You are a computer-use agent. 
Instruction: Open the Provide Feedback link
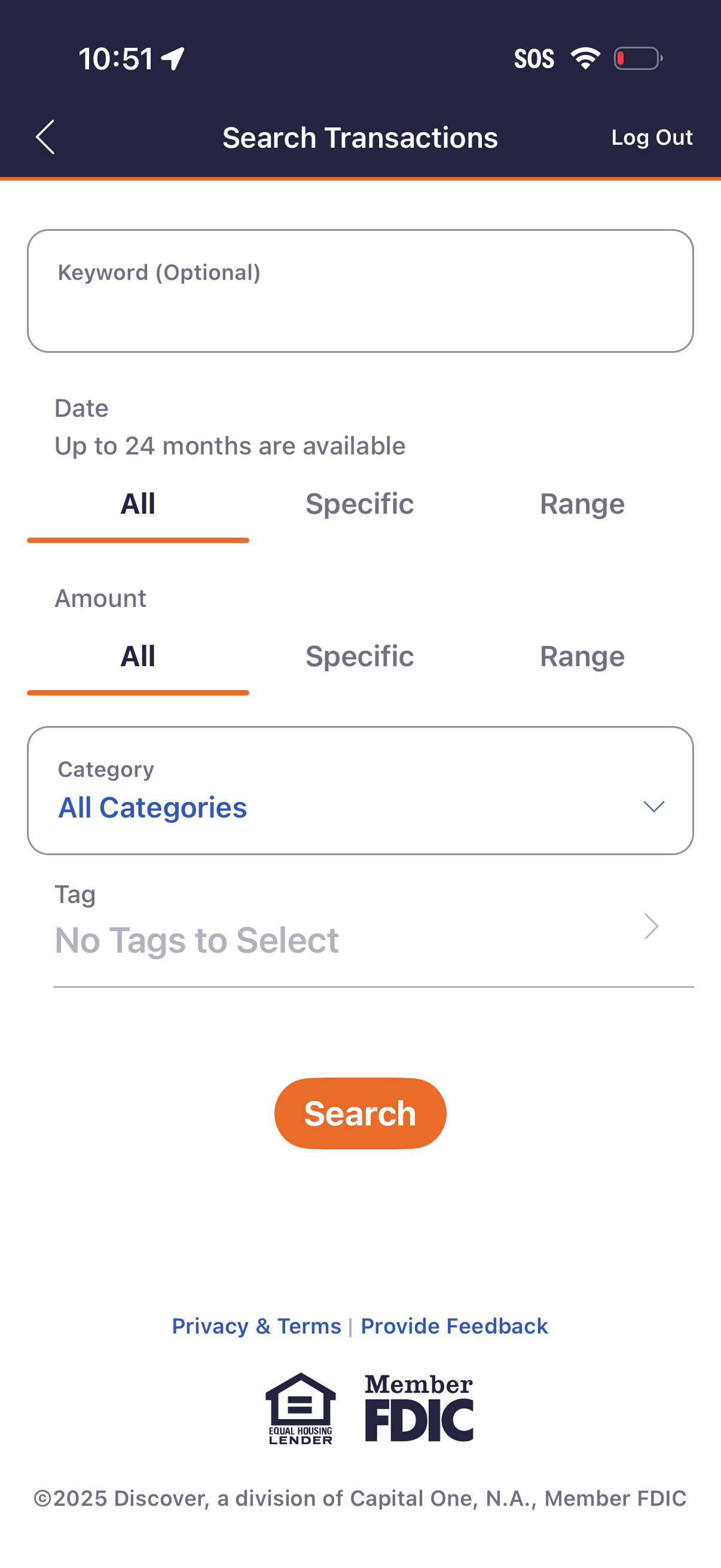pyautogui.click(x=454, y=1326)
